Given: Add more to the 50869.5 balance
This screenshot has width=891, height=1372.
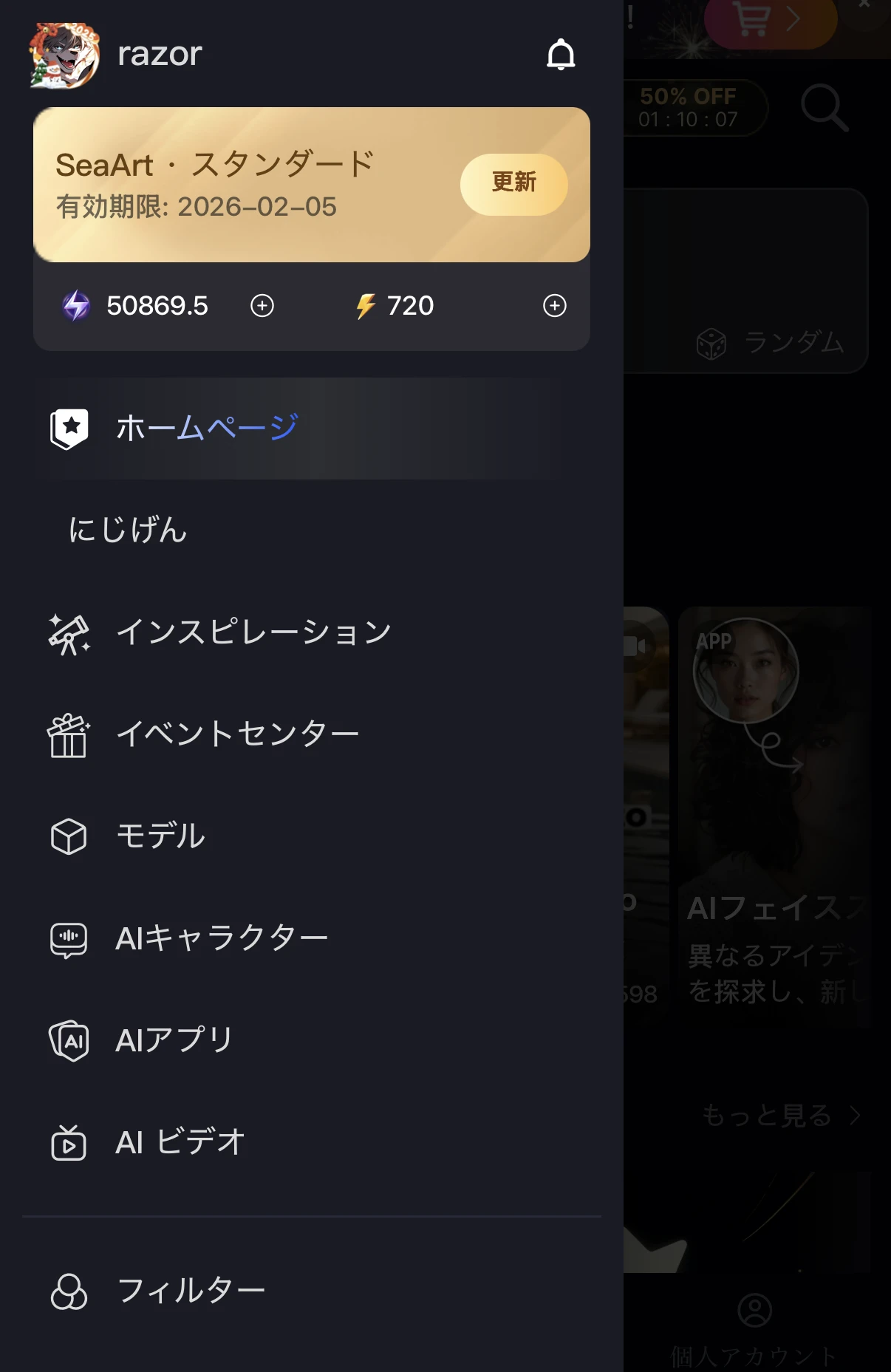Looking at the screenshot, I should (x=262, y=305).
